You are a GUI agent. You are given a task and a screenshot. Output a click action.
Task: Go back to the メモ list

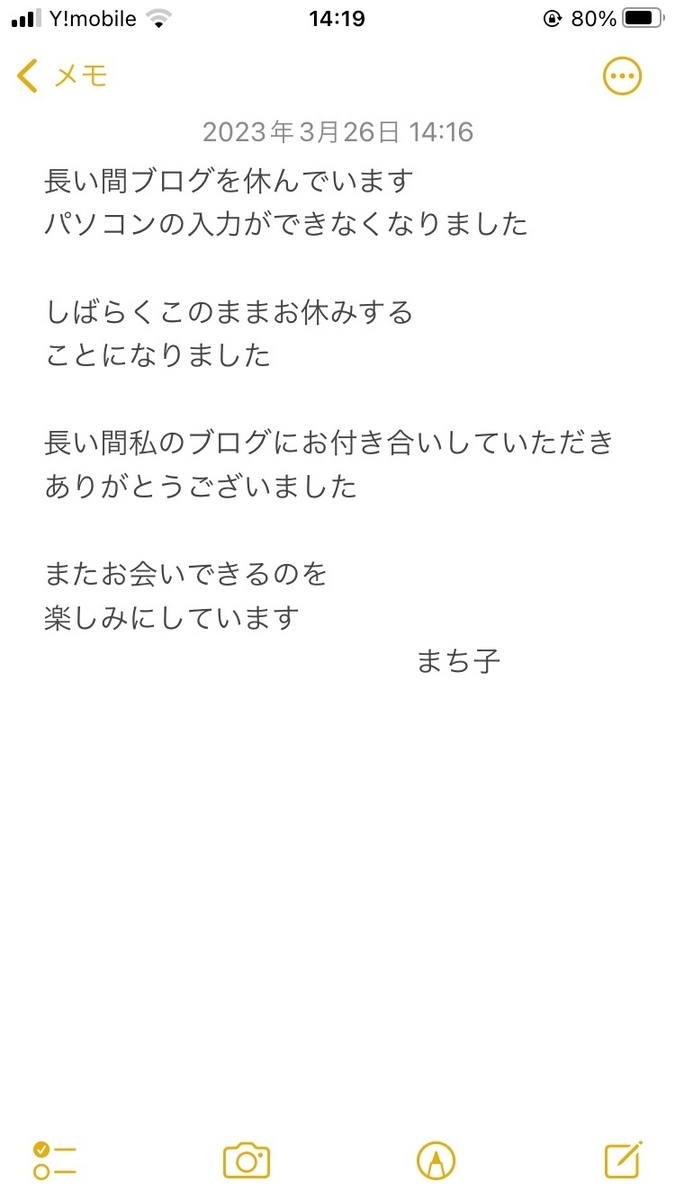pyautogui.click(x=62, y=76)
